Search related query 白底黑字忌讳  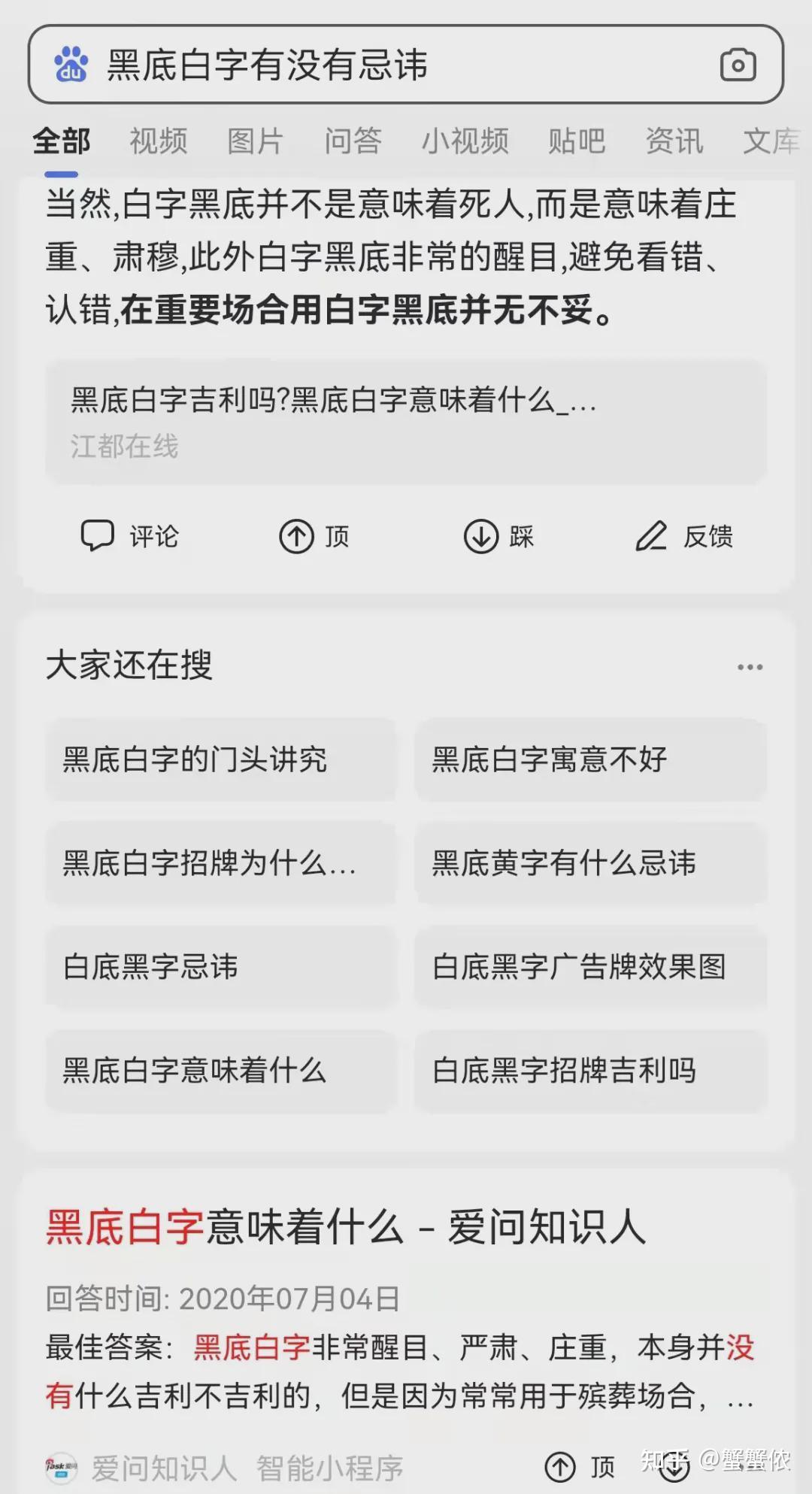coord(220,968)
